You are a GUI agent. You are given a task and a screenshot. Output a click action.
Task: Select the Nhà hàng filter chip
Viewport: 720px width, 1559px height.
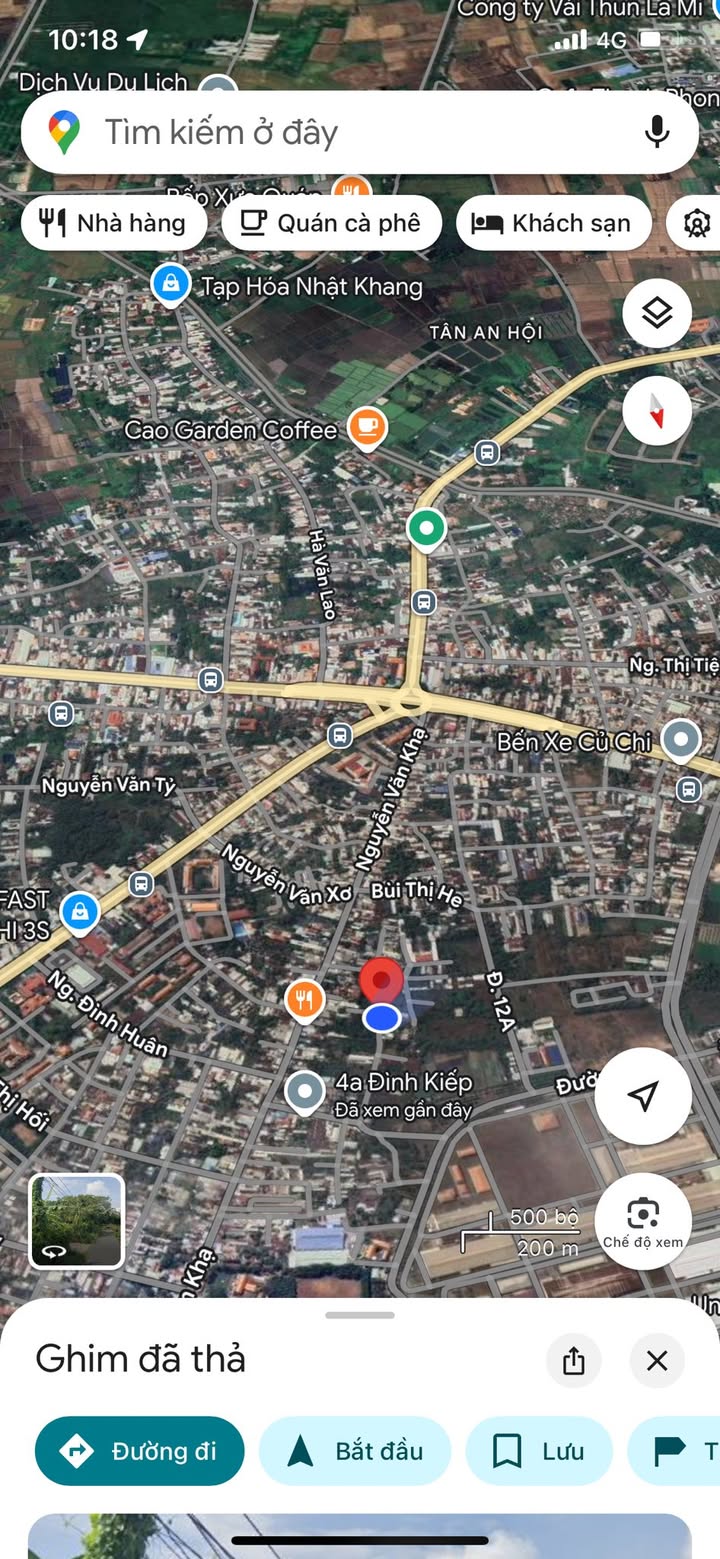[114, 222]
